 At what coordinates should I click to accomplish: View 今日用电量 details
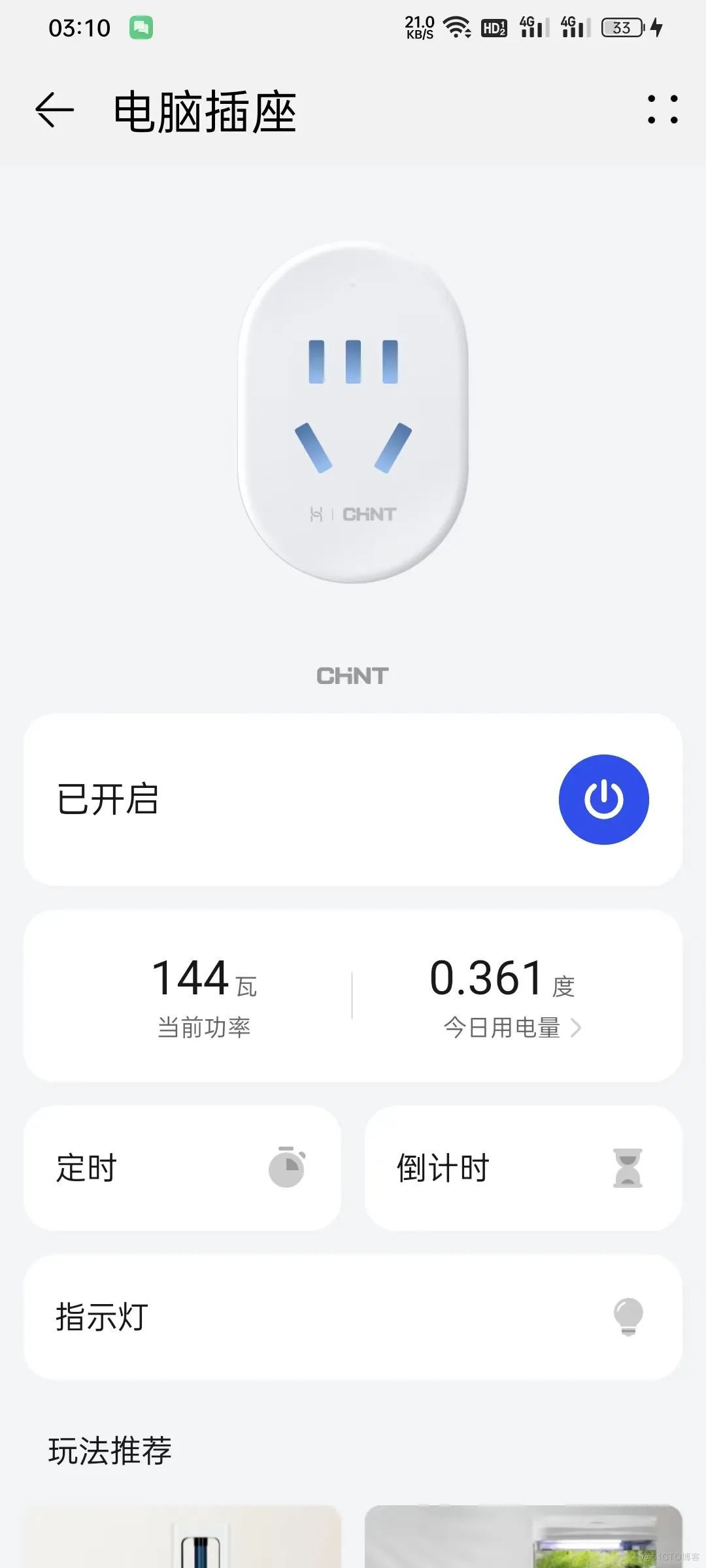[512, 1028]
